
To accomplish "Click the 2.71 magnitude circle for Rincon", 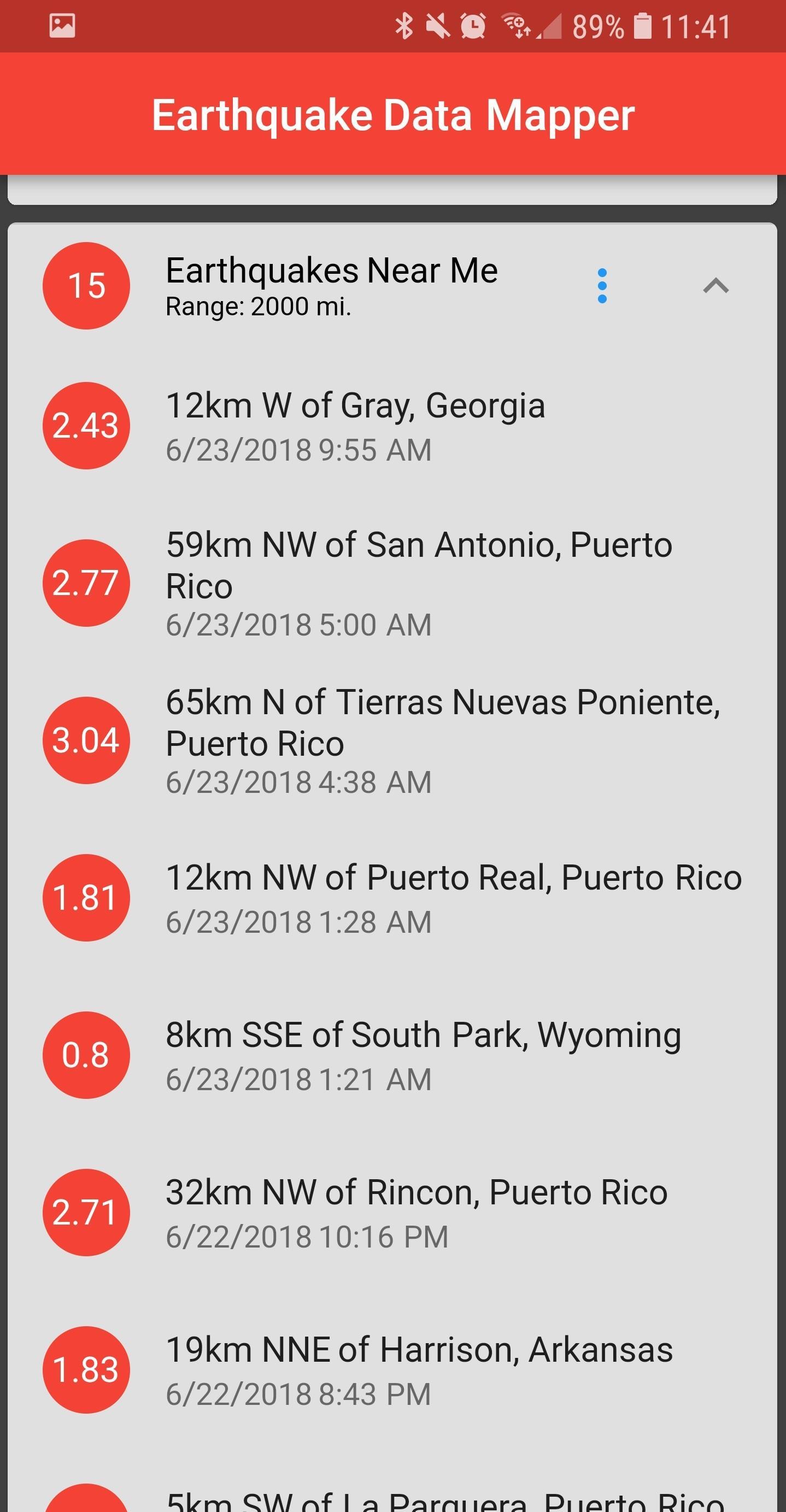I will [86, 1213].
